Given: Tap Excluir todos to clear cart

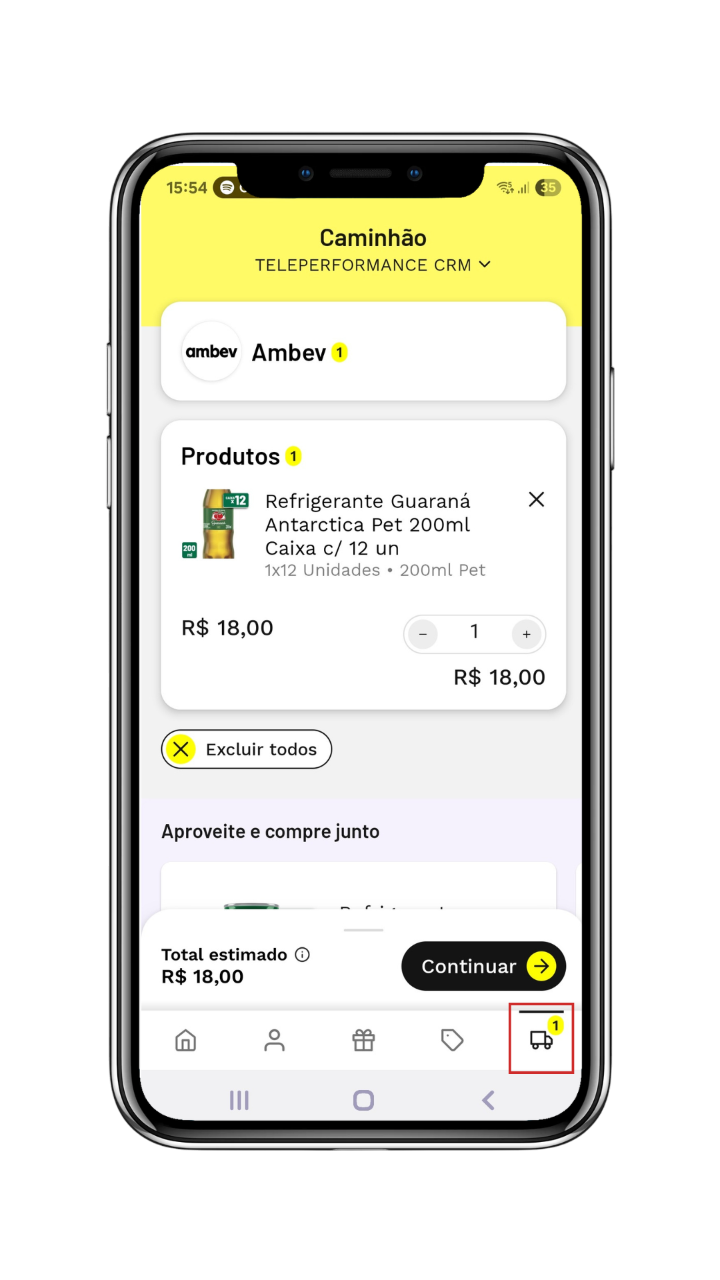Looking at the screenshot, I should click(x=246, y=749).
